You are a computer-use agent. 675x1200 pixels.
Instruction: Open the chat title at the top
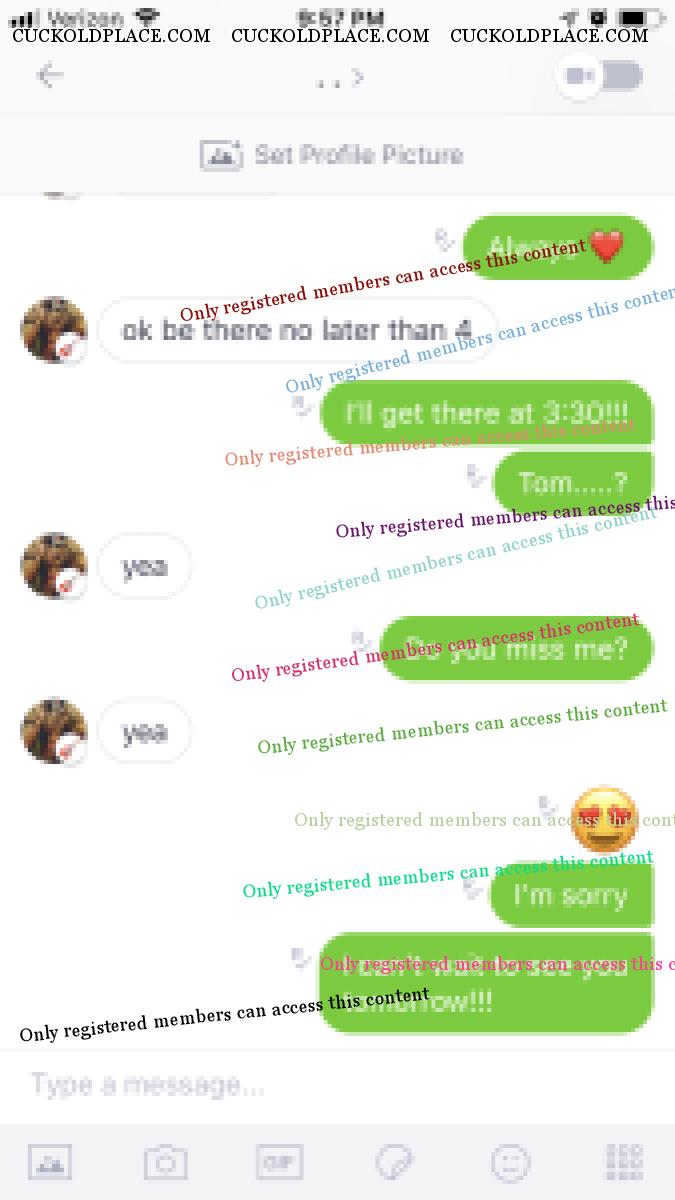(338, 77)
